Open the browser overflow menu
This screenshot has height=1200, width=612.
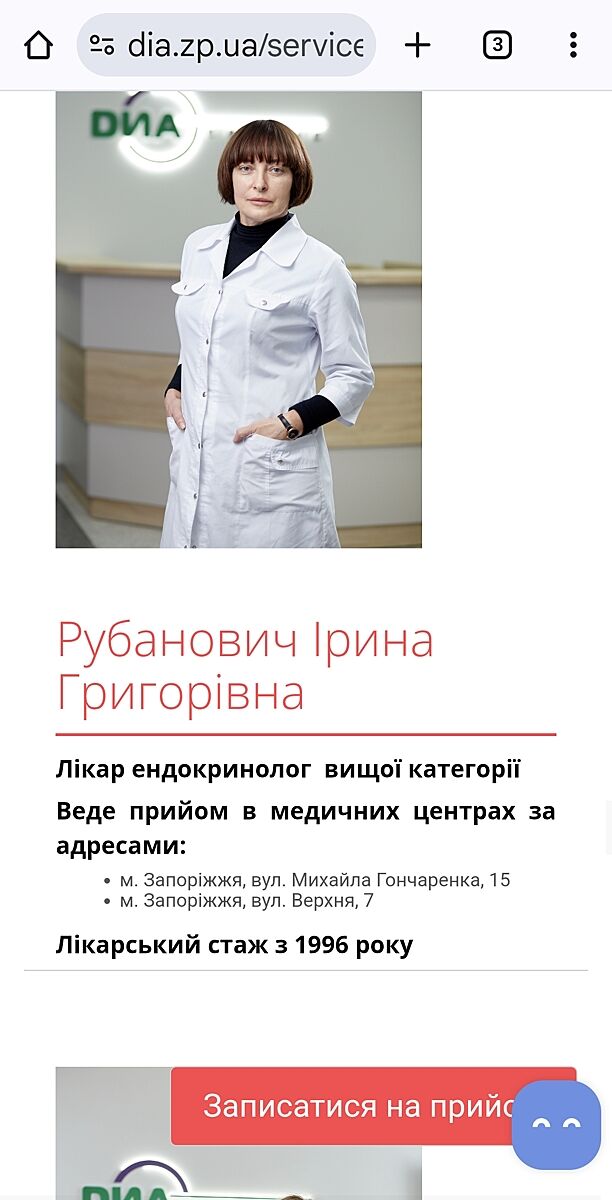tap(572, 45)
